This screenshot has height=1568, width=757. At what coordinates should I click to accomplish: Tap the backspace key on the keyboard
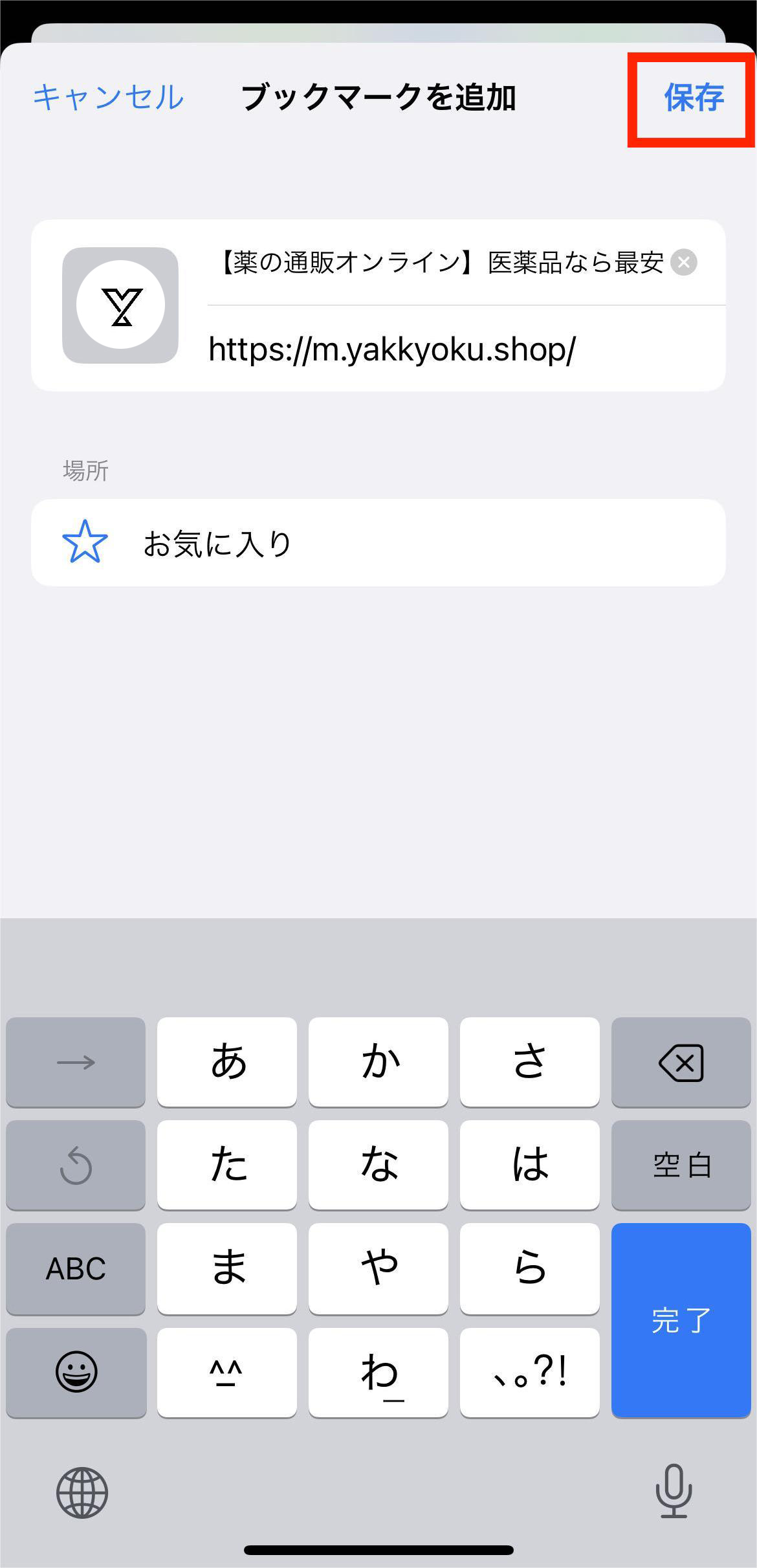click(681, 1062)
